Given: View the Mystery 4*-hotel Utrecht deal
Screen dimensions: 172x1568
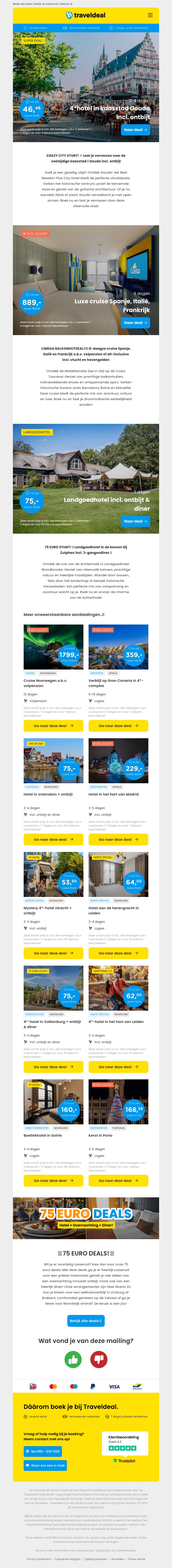Looking at the screenshot, I should click(x=54, y=953).
